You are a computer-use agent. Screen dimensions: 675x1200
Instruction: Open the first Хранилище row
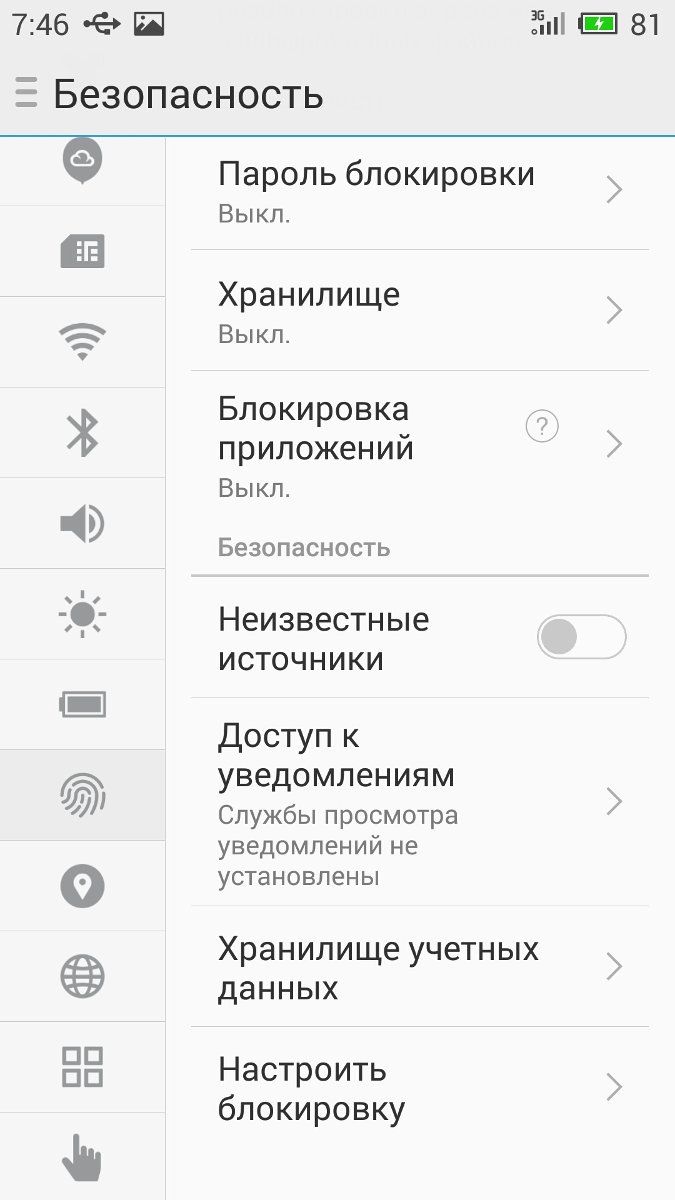click(419, 310)
